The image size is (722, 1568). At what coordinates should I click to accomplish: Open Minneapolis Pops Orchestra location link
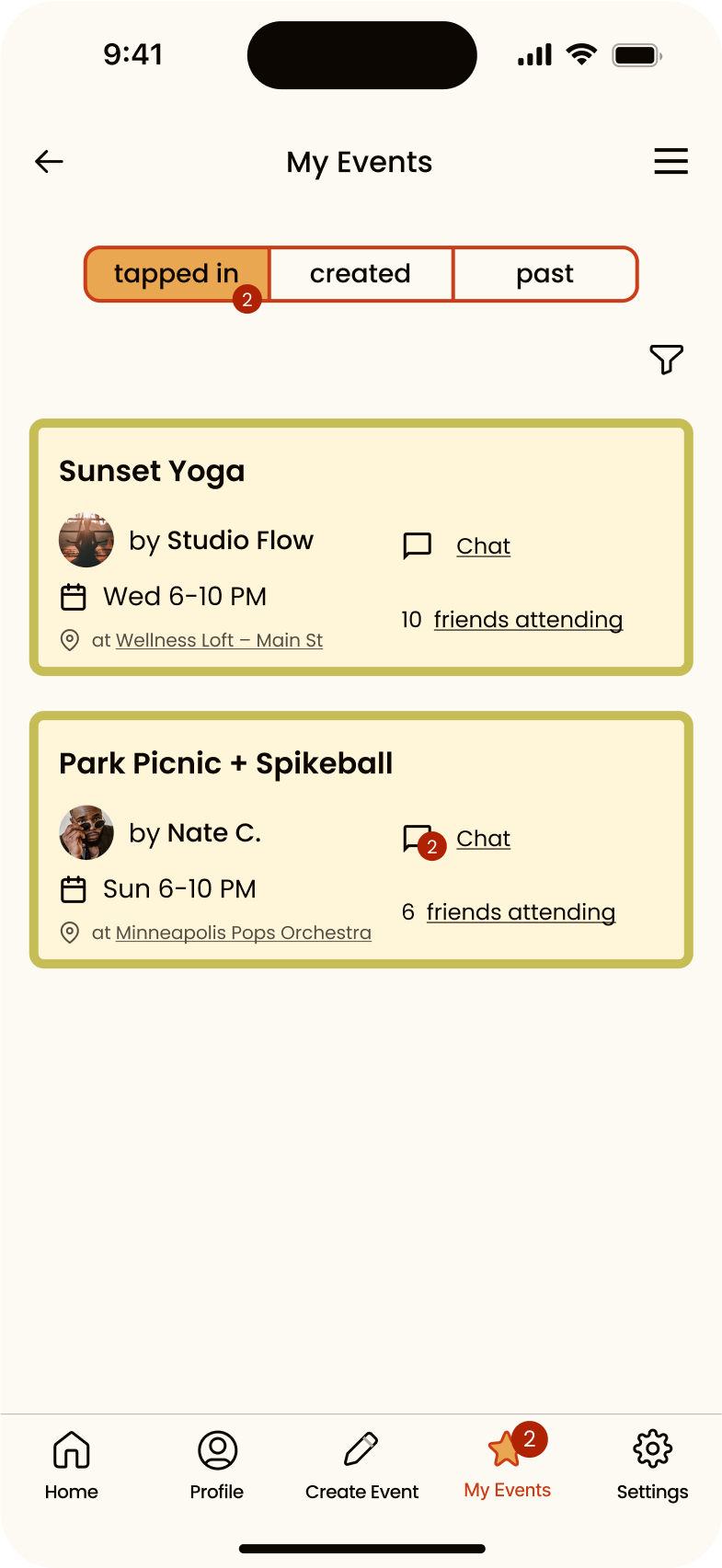(243, 933)
